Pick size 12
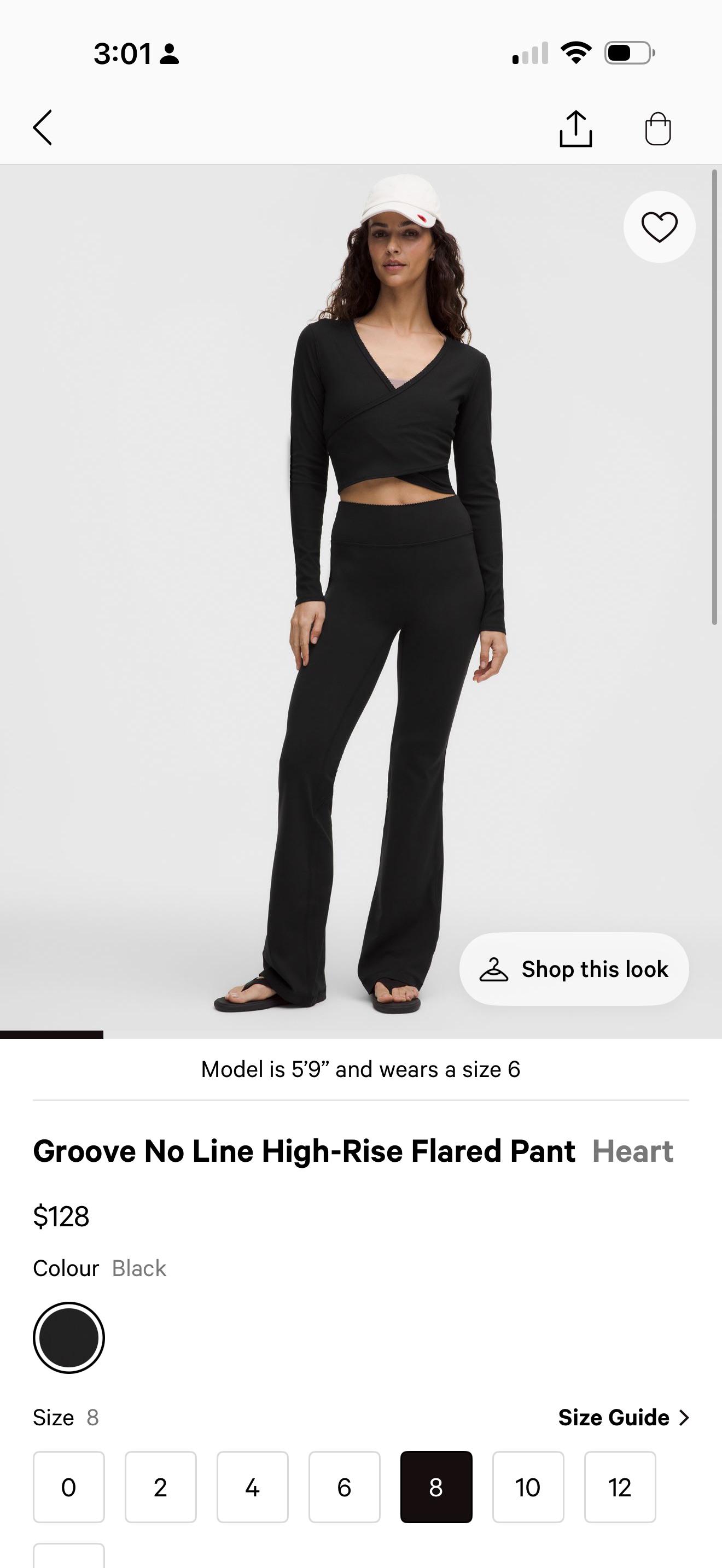 pyautogui.click(x=620, y=1487)
